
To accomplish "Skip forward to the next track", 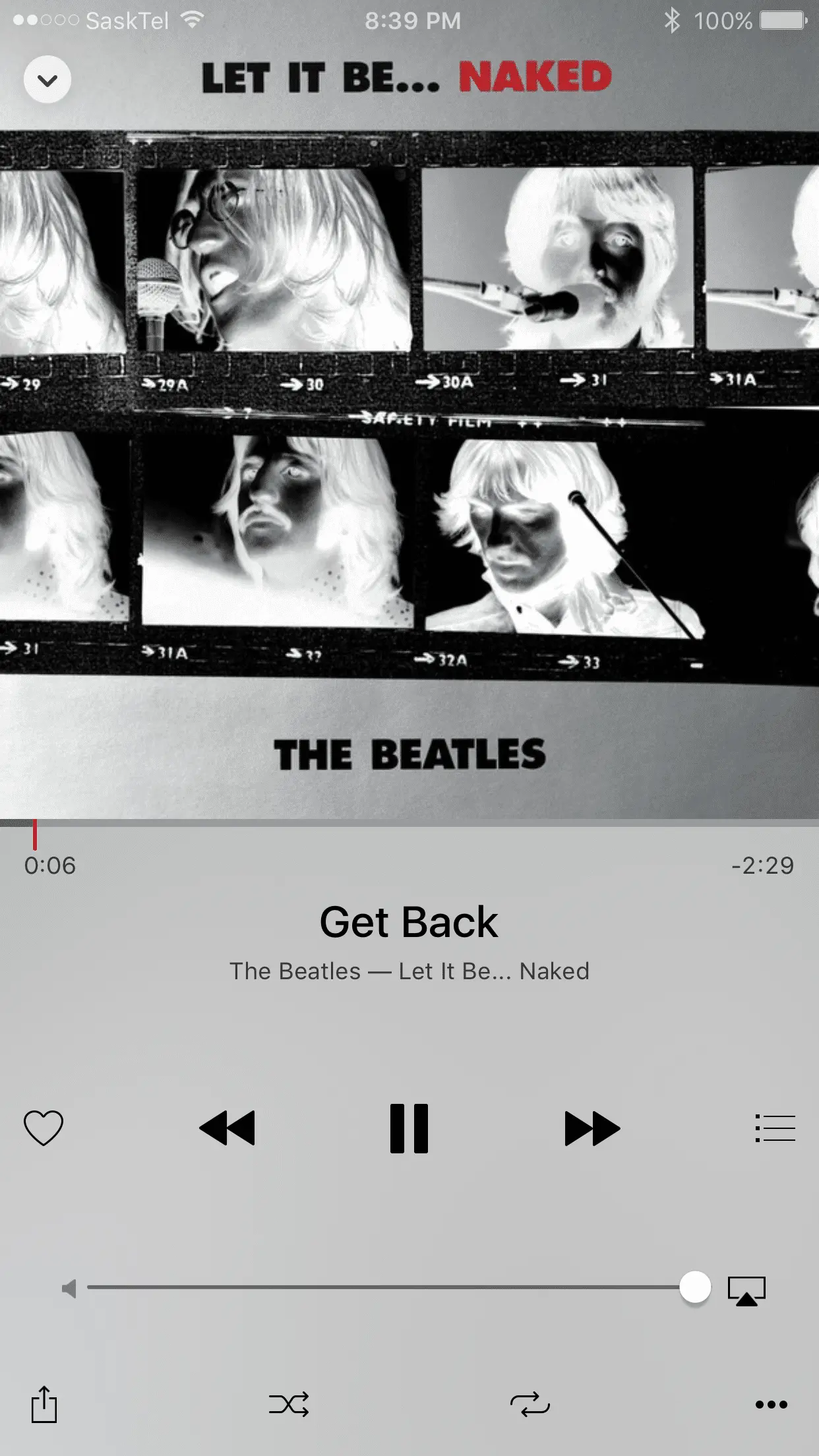I will pyautogui.click(x=591, y=1128).
